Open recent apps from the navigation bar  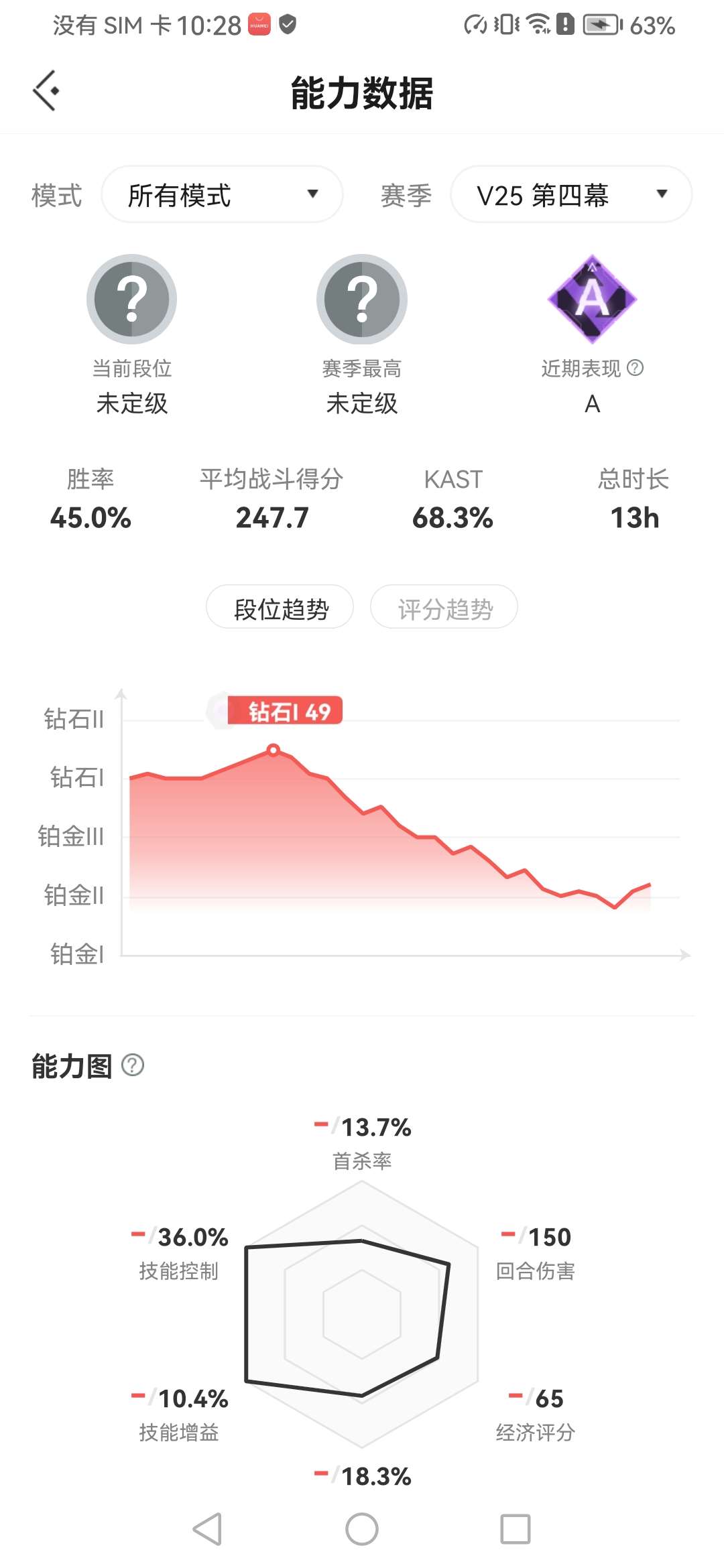pos(515,1529)
